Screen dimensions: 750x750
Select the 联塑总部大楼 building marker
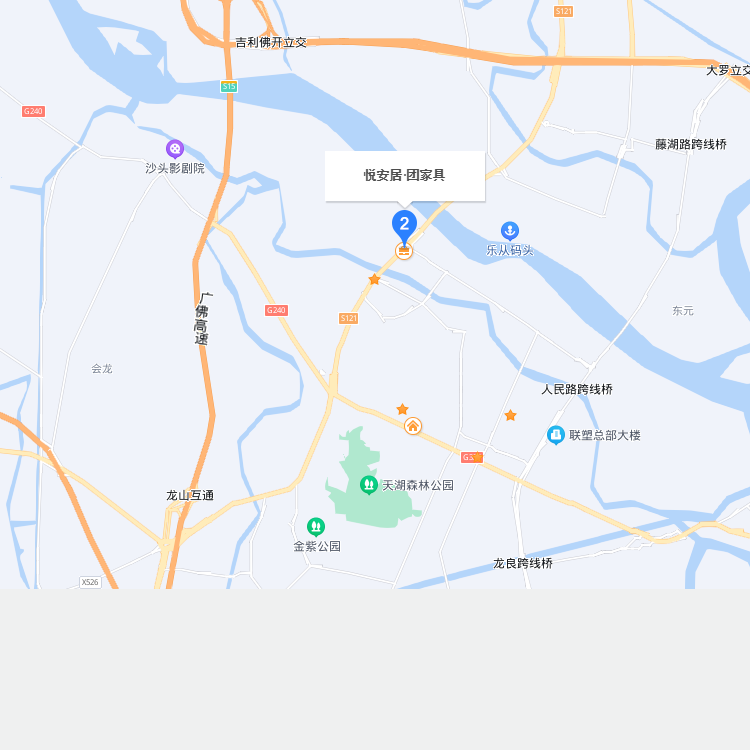coord(556,435)
